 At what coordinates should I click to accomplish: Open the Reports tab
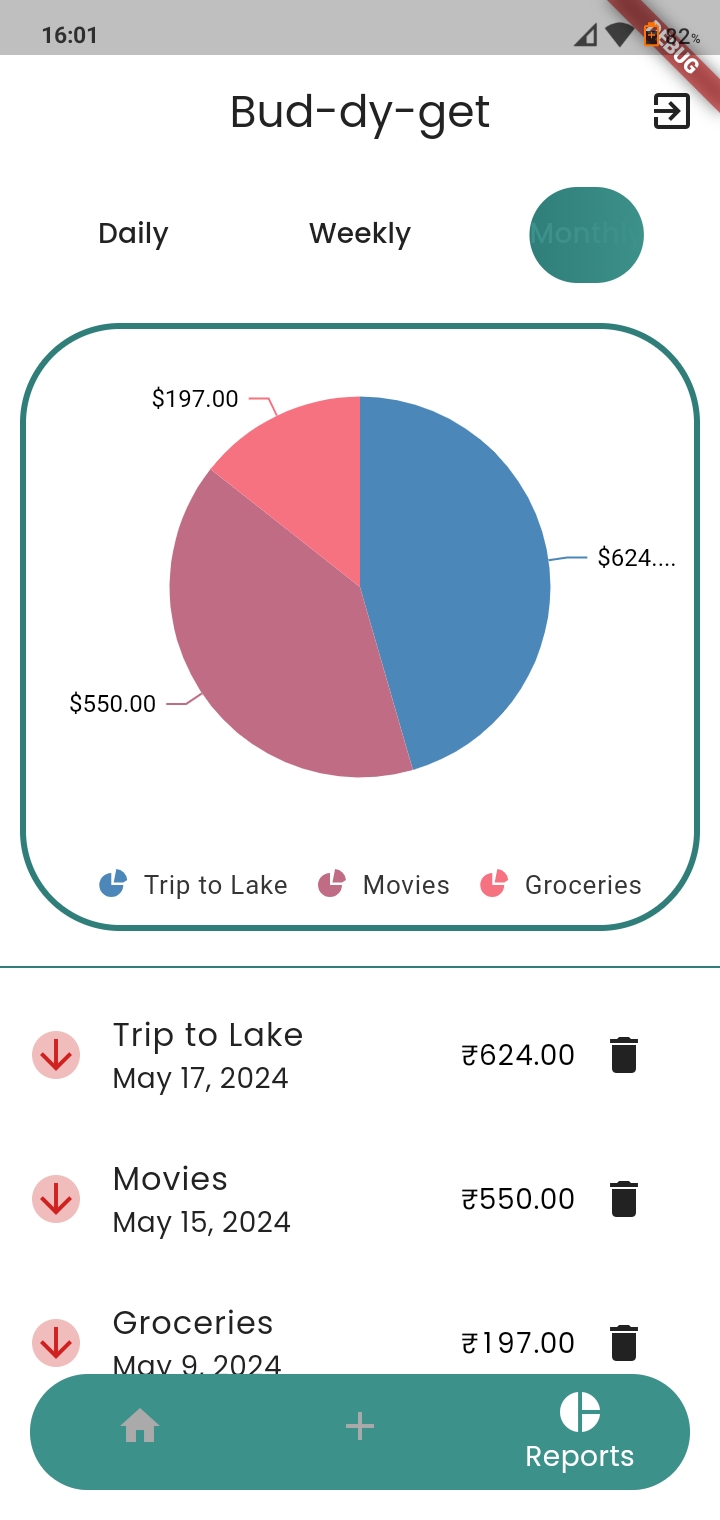coord(580,1432)
